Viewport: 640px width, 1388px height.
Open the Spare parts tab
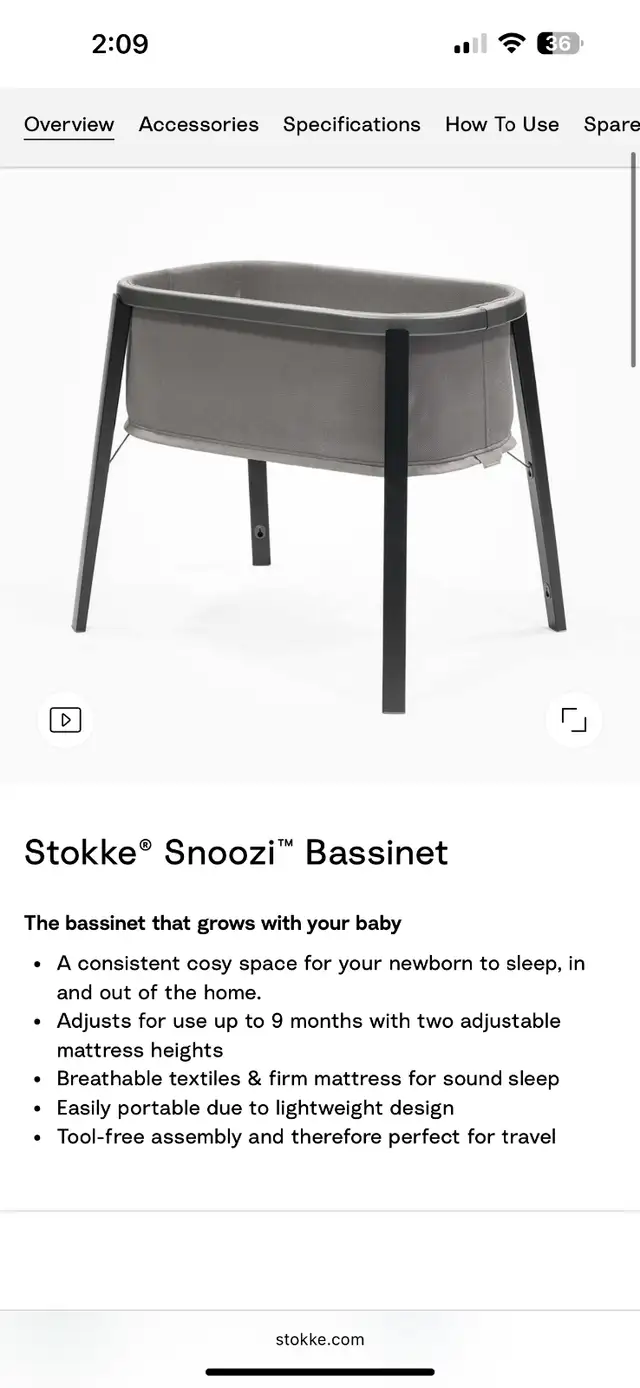(612, 124)
